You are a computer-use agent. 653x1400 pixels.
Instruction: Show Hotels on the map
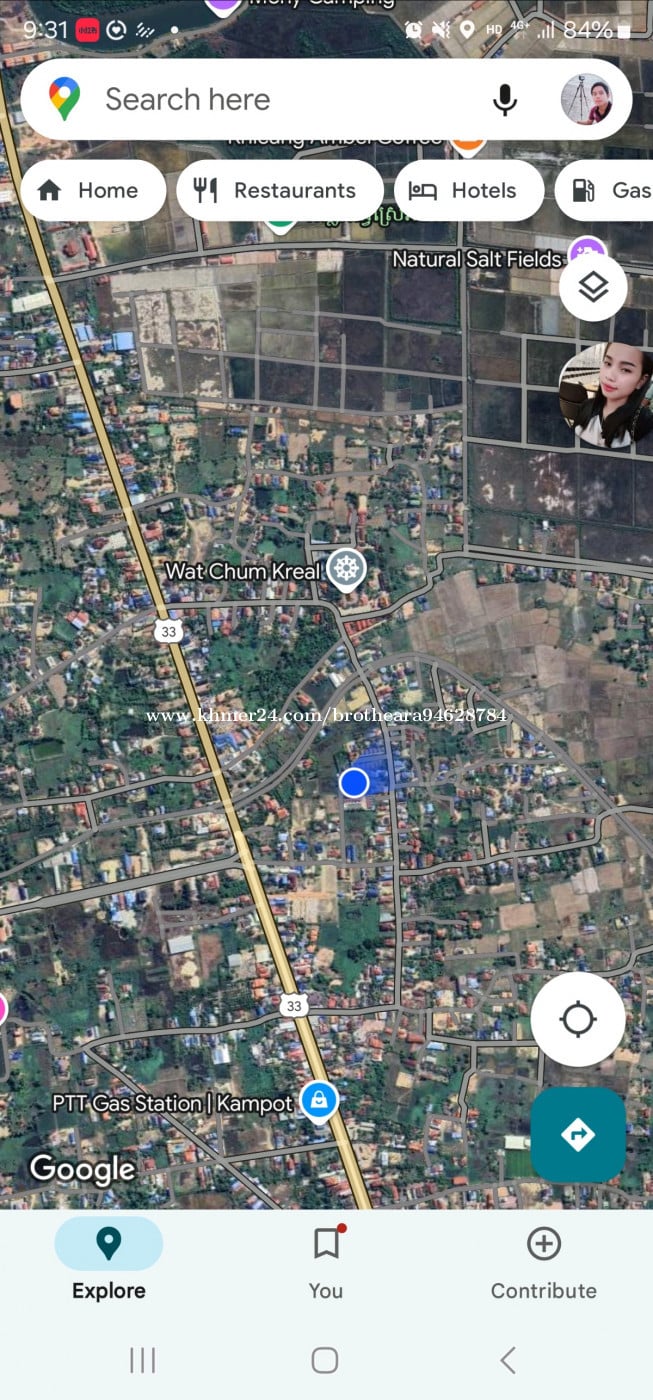468,190
